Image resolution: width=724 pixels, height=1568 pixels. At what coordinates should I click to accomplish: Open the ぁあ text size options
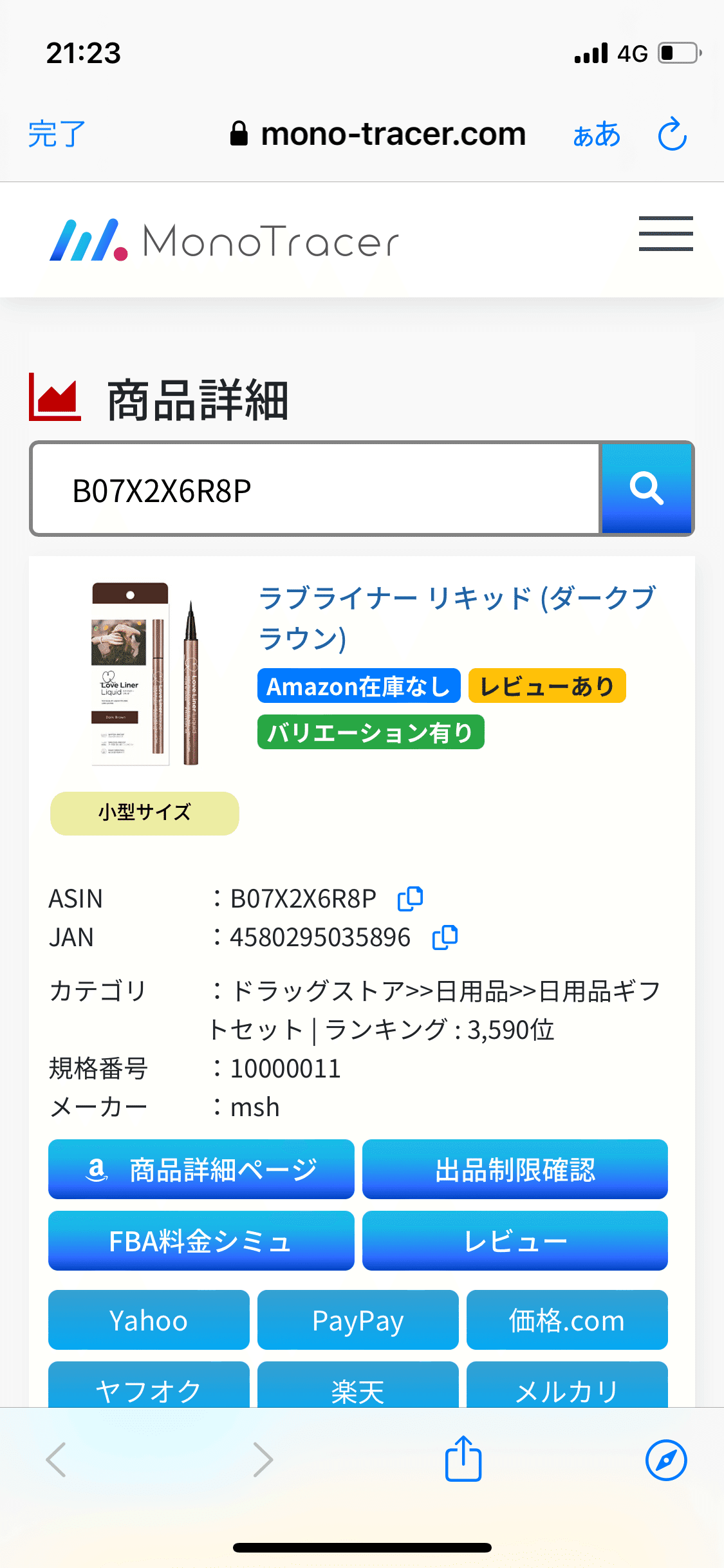point(597,135)
